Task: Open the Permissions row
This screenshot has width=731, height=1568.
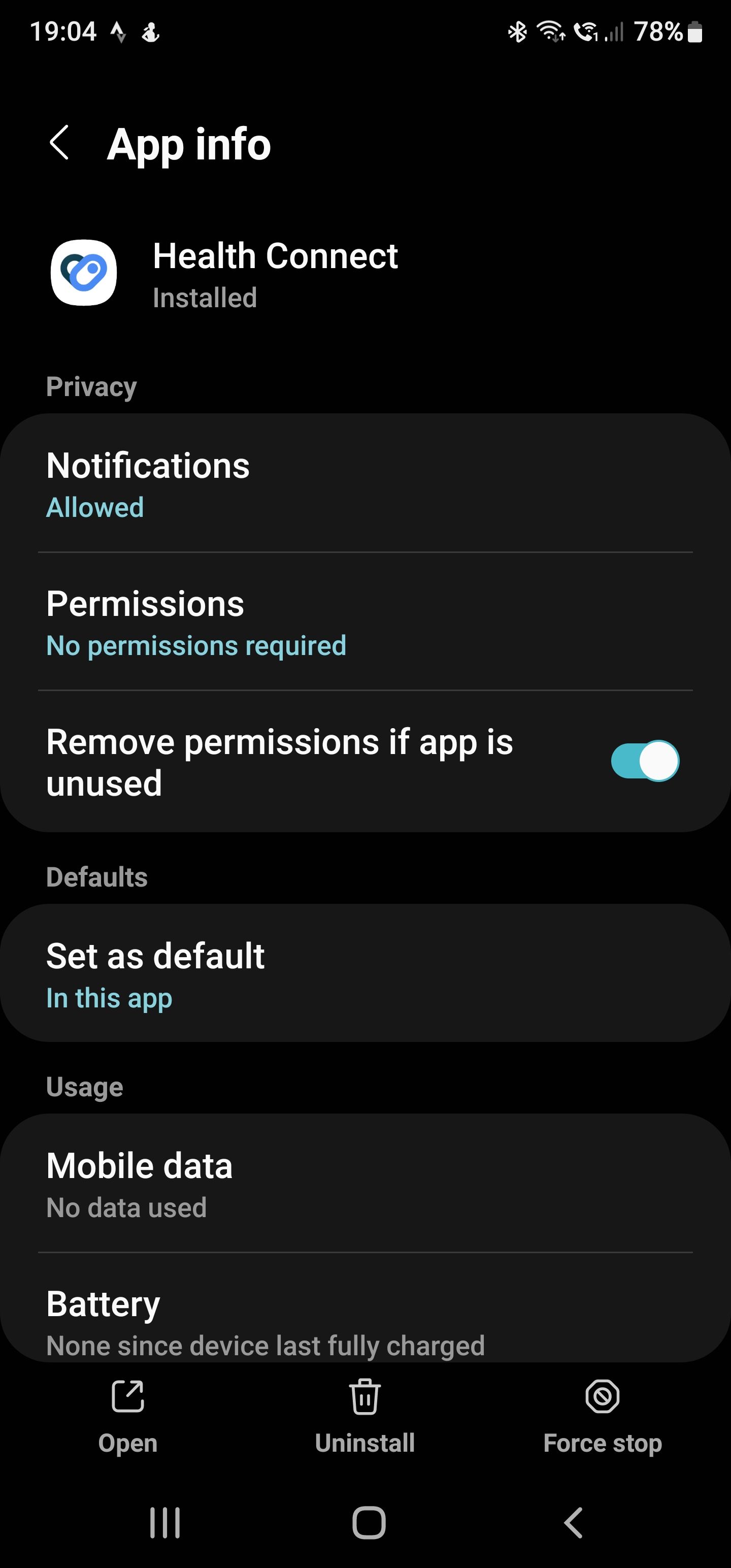Action: point(365,622)
